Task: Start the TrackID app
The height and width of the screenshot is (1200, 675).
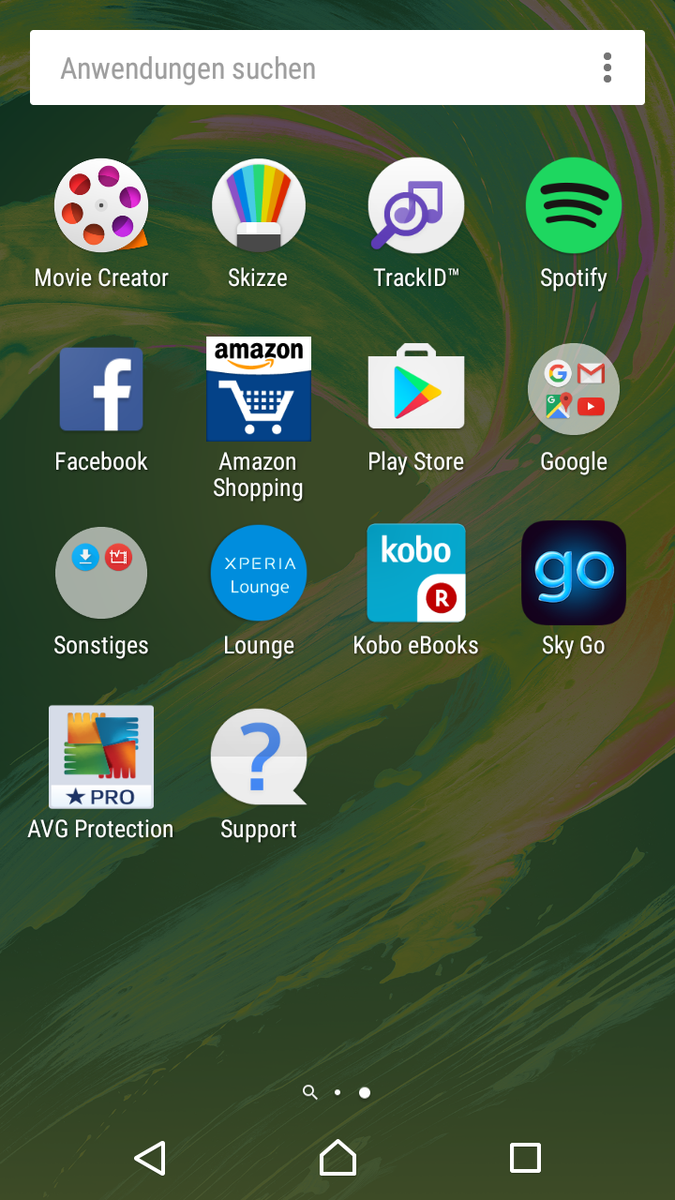Action: click(x=416, y=205)
